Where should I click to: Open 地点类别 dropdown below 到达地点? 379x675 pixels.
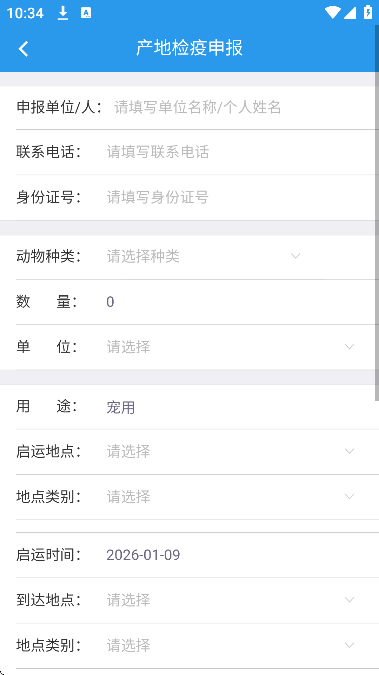click(231, 645)
